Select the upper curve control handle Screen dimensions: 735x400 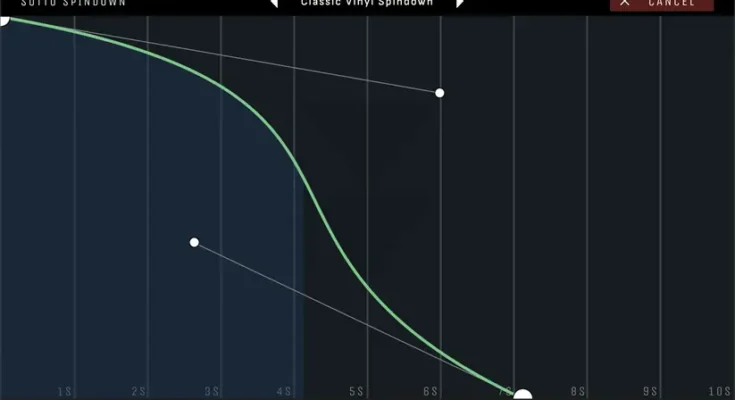[x=439, y=93]
